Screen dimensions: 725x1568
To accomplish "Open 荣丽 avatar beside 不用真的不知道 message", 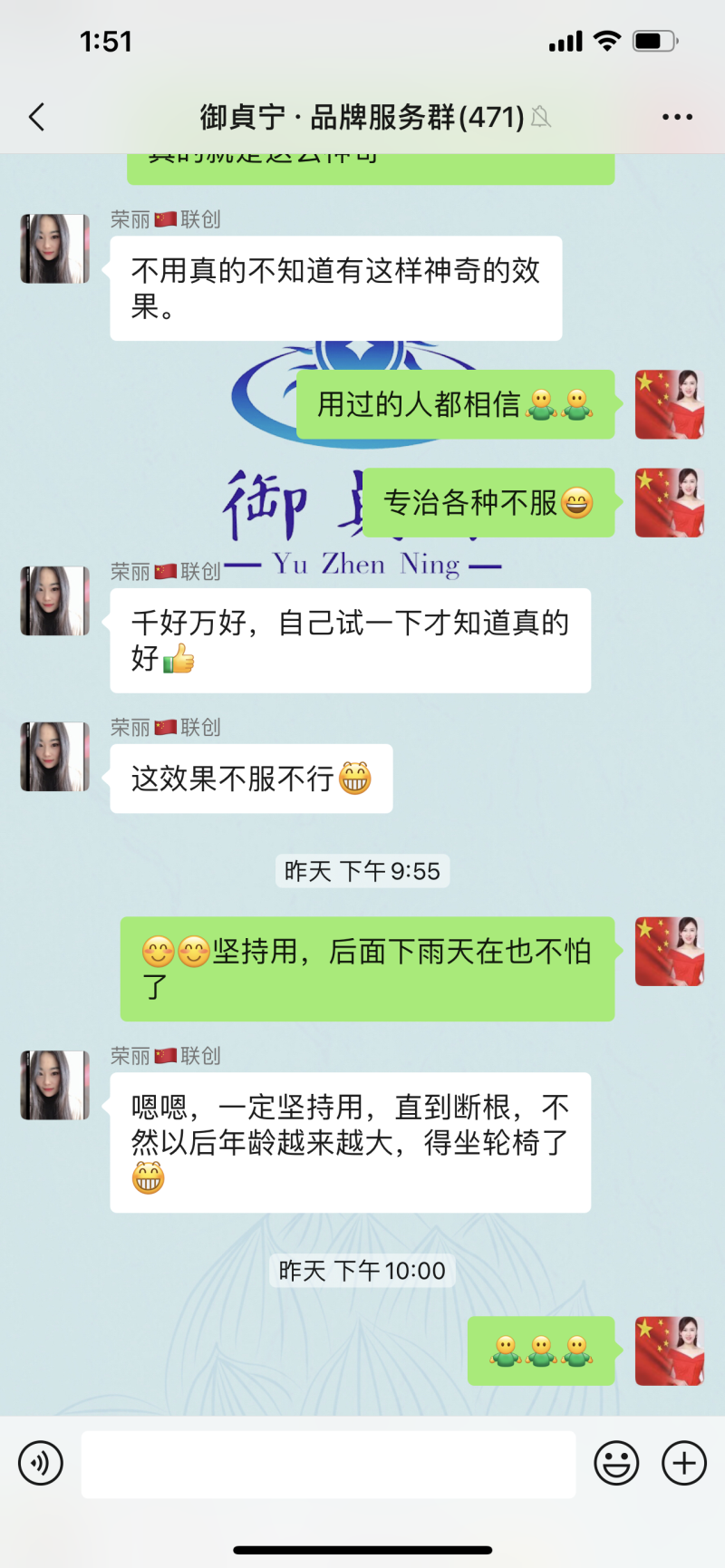I will coord(55,249).
